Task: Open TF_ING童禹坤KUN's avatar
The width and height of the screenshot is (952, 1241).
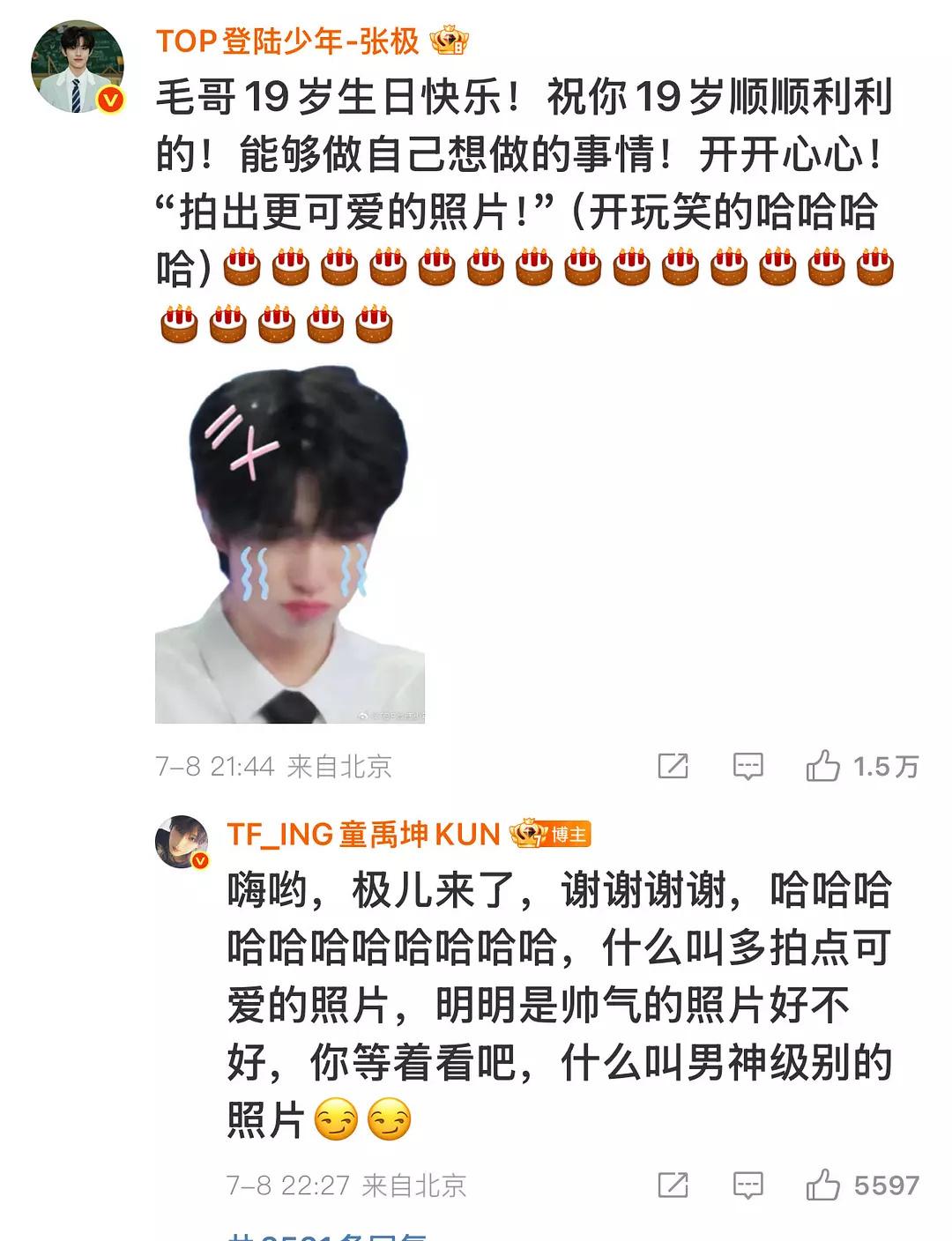Action: pyautogui.click(x=182, y=842)
